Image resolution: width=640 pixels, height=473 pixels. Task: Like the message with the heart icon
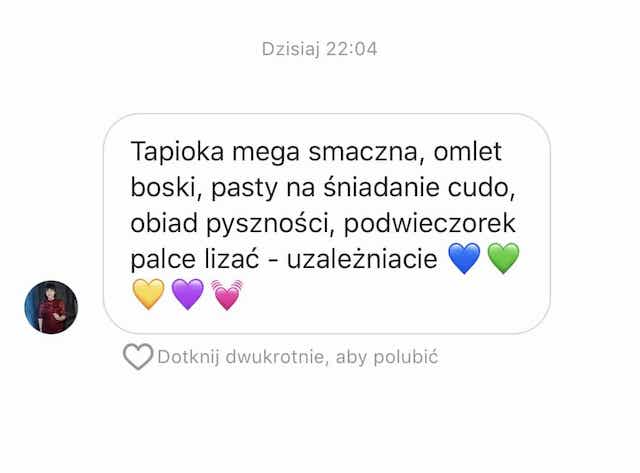[x=137, y=357]
